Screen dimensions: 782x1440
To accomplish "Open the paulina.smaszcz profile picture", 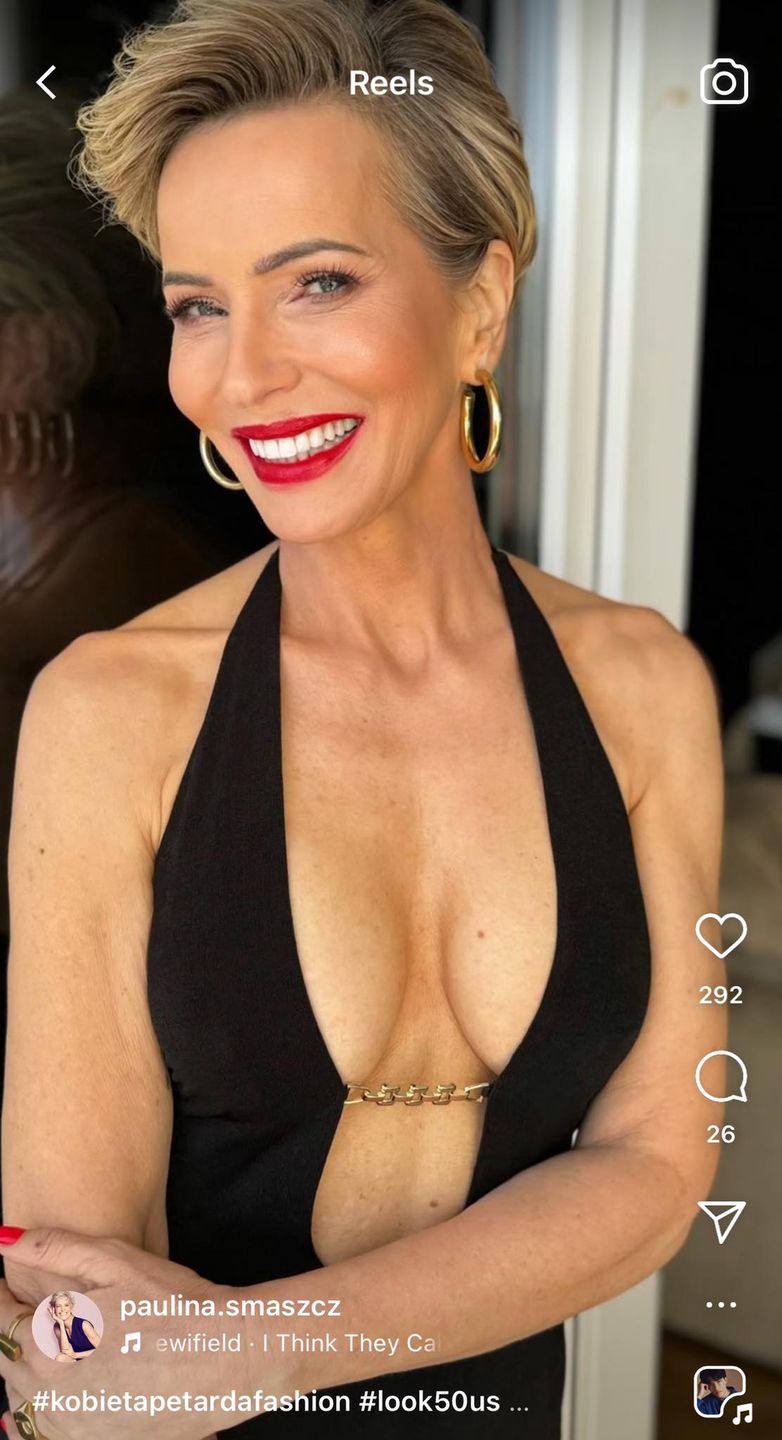I will (x=67, y=1325).
